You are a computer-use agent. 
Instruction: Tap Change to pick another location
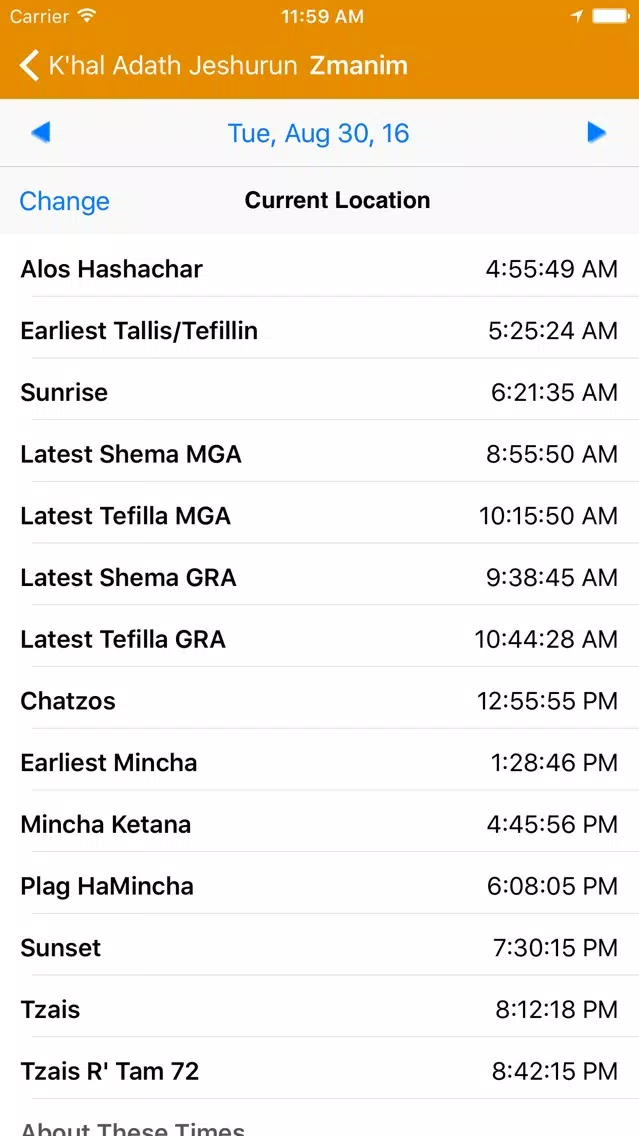pos(64,201)
